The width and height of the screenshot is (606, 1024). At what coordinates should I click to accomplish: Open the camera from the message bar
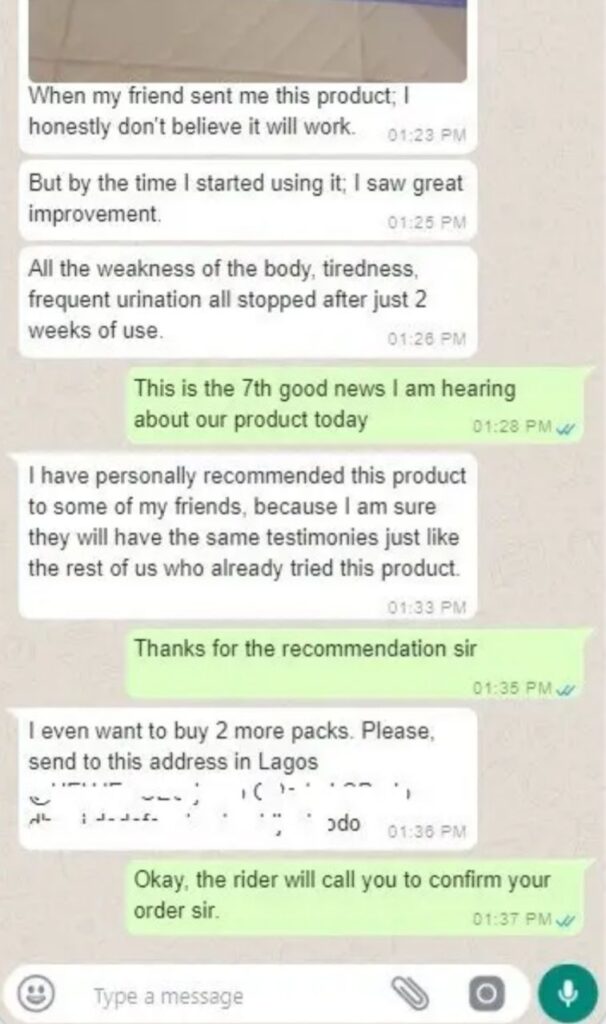pyautogui.click(x=488, y=994)
